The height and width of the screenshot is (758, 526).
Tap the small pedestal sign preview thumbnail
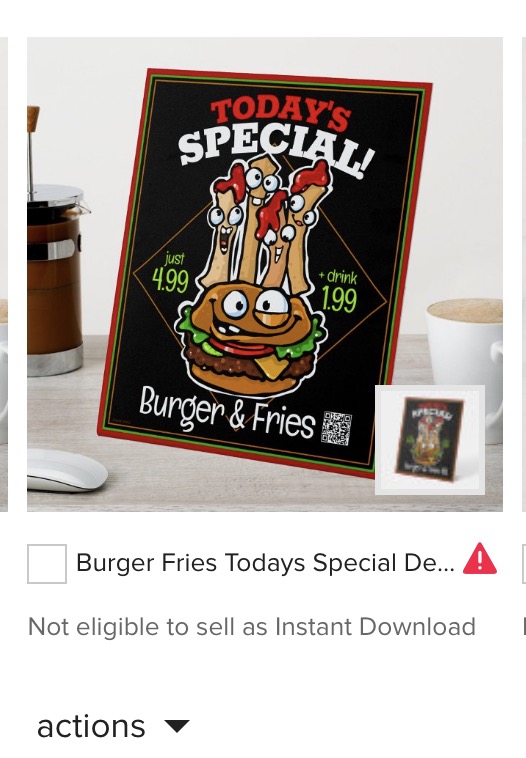(x=430, y=440)
